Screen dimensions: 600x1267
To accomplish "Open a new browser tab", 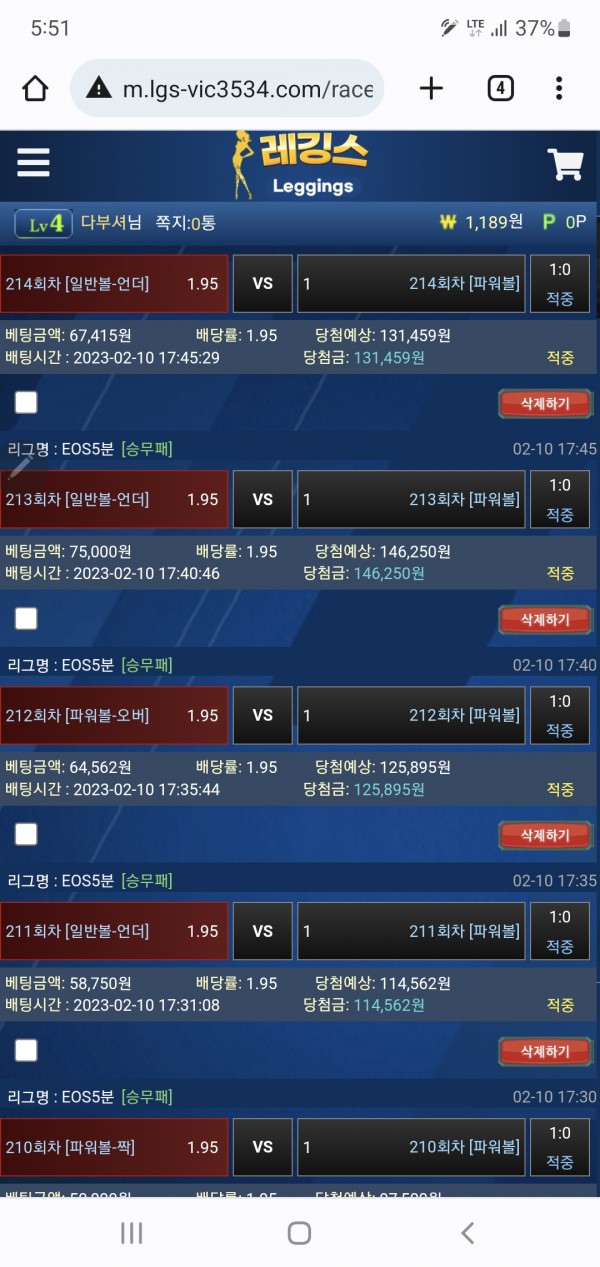I will click(x=431, y=89).
